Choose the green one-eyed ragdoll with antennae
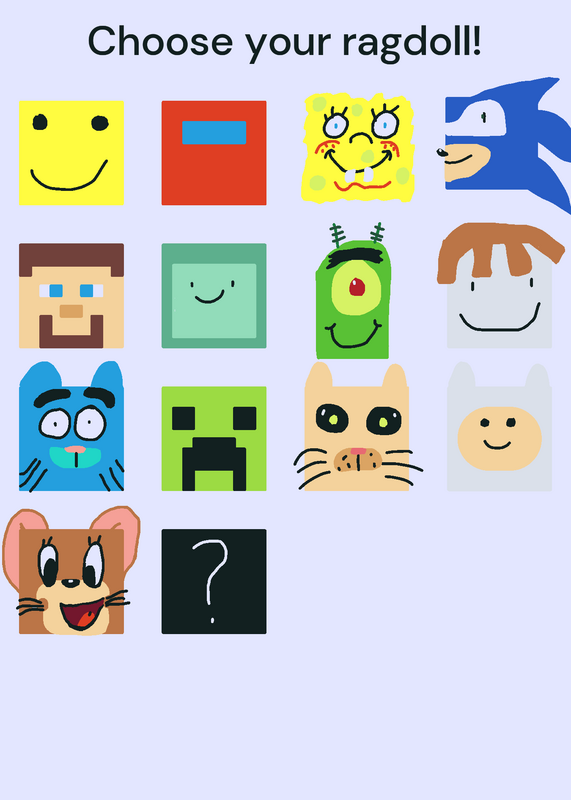 click(x=354, y=291)
